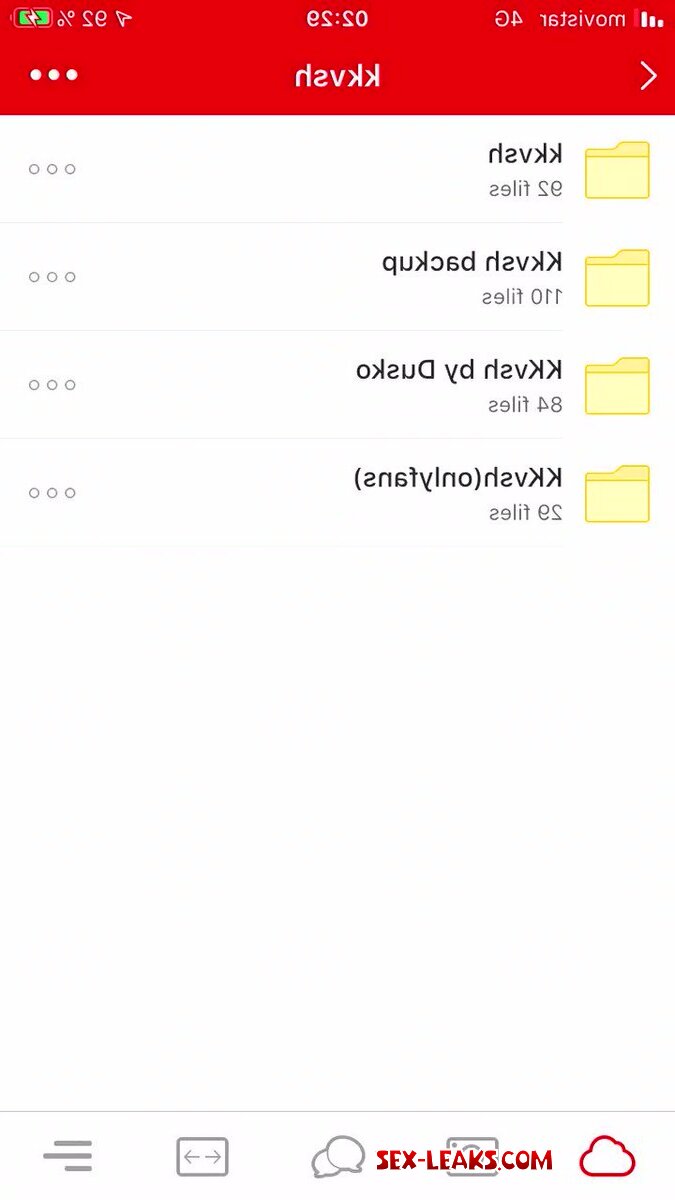Open the header three-dot overflow menu
675x1200 pixels.
tap(53, 75)
